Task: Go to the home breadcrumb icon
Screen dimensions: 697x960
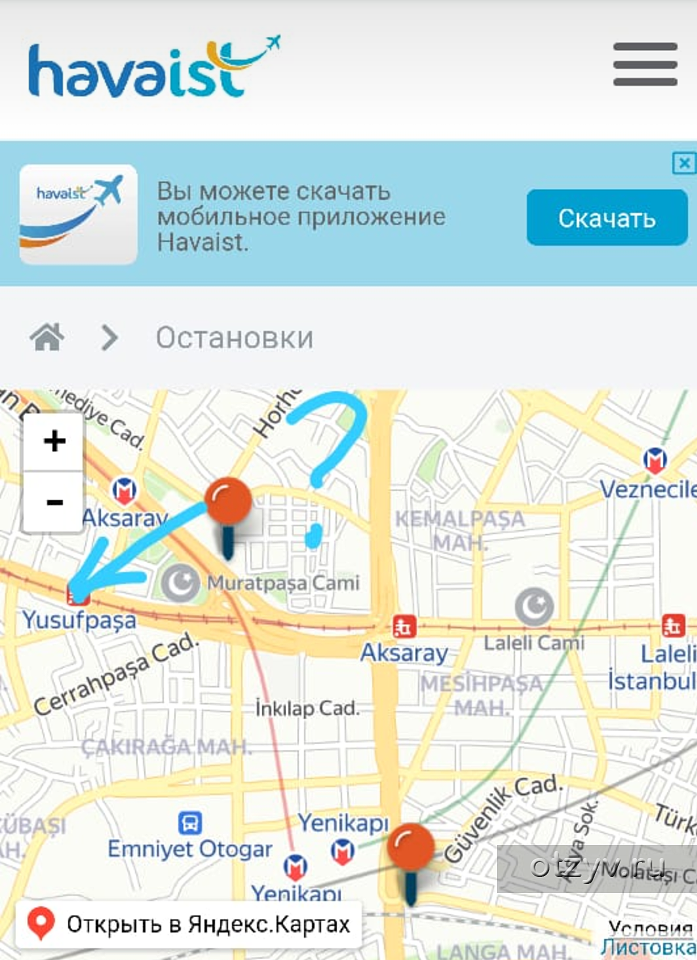Action: click(47, 338)
